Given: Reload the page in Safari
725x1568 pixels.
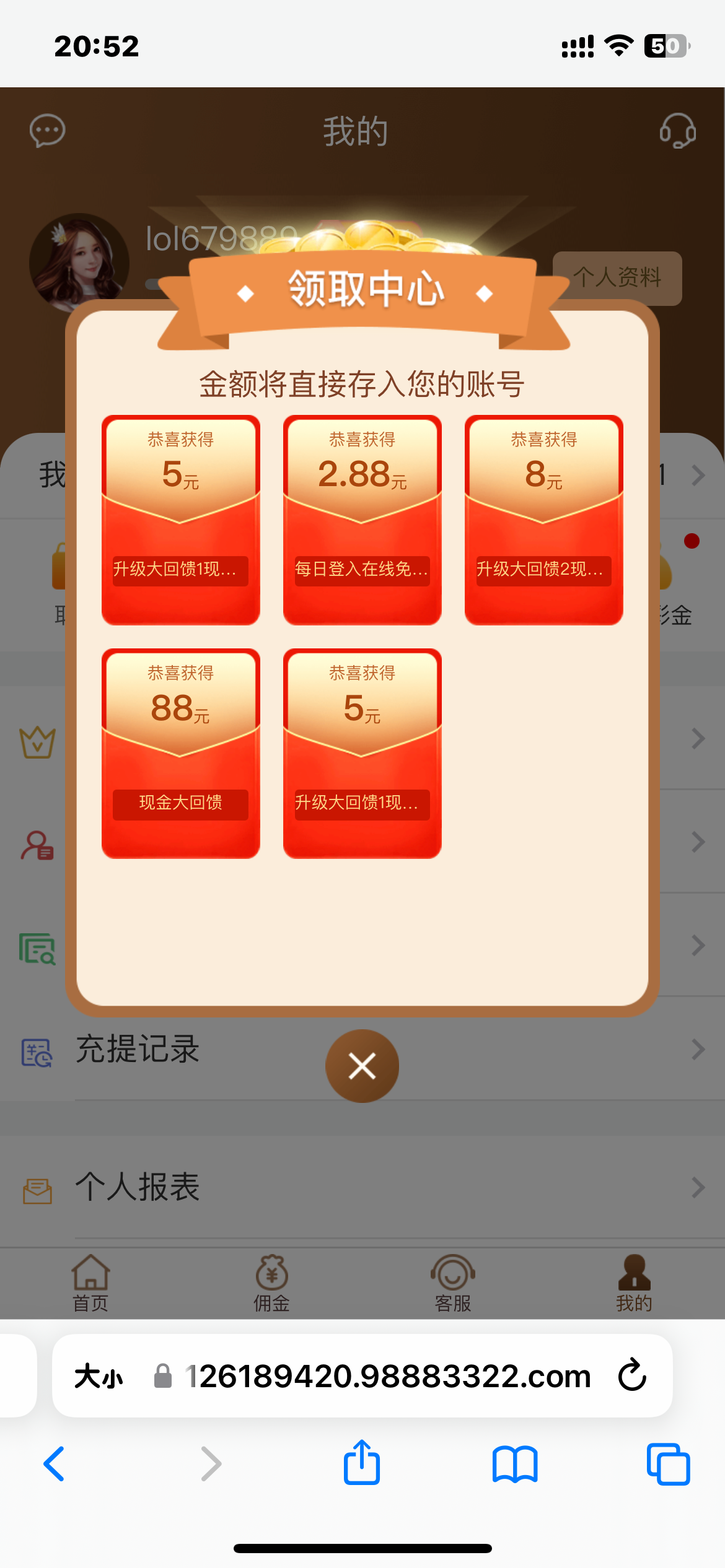Looking at the screenshot, I should pyautogui.click(x=632, y=1375).
